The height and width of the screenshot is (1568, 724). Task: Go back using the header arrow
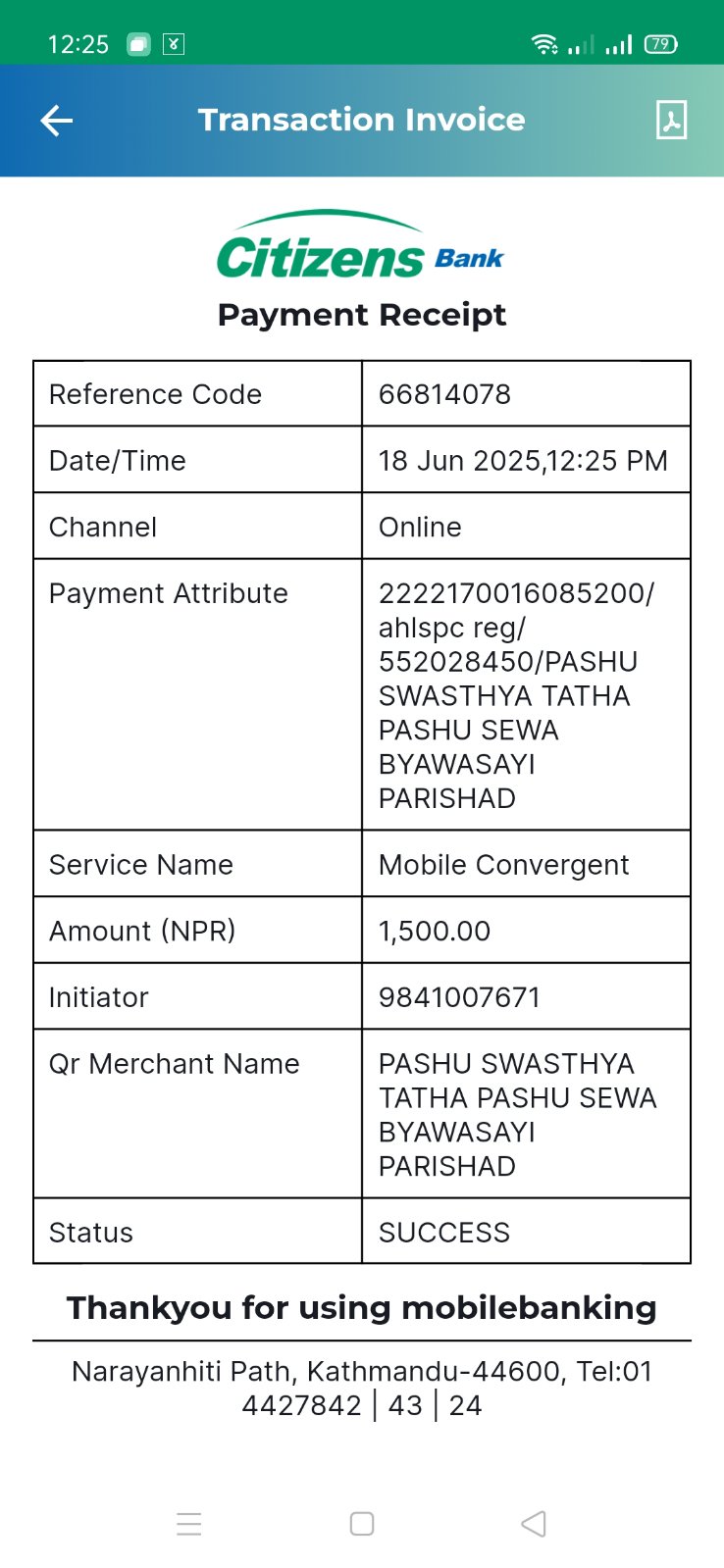[57, 121]
